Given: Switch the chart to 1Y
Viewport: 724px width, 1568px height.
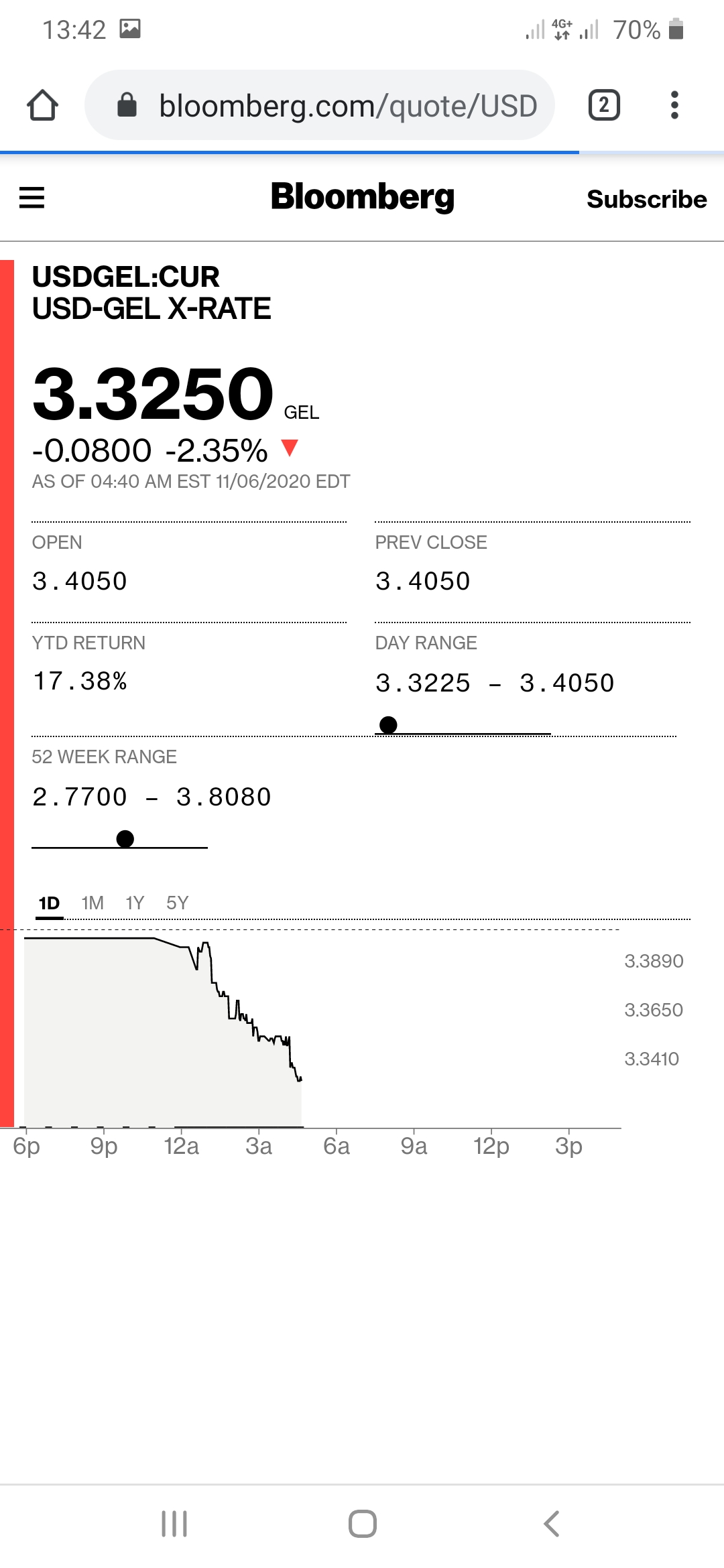Looking at the screenshot, I should point(135,903).
